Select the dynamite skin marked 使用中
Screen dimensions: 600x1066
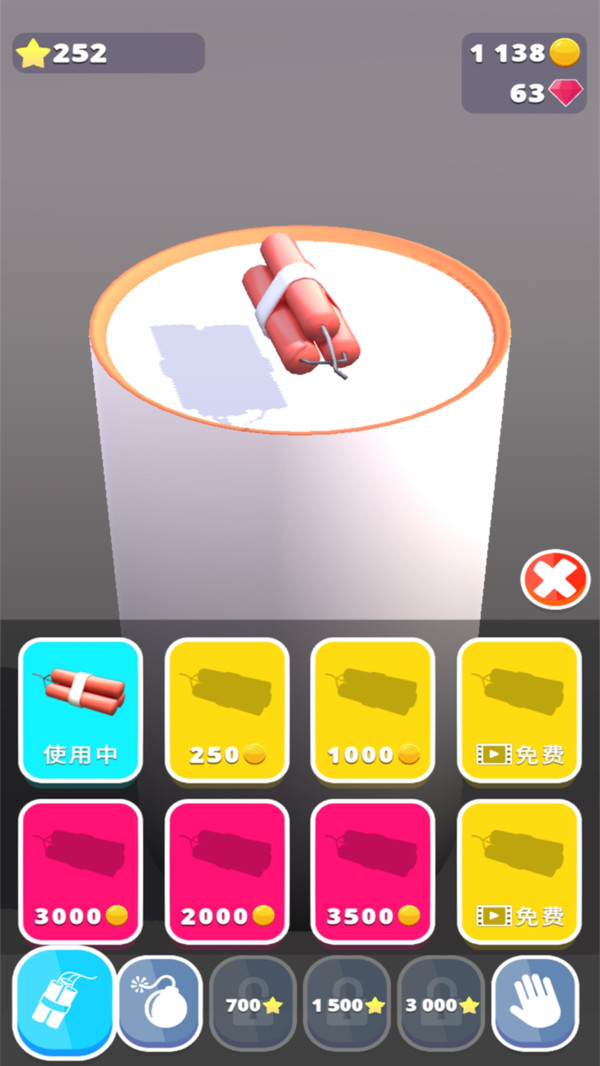81,710
